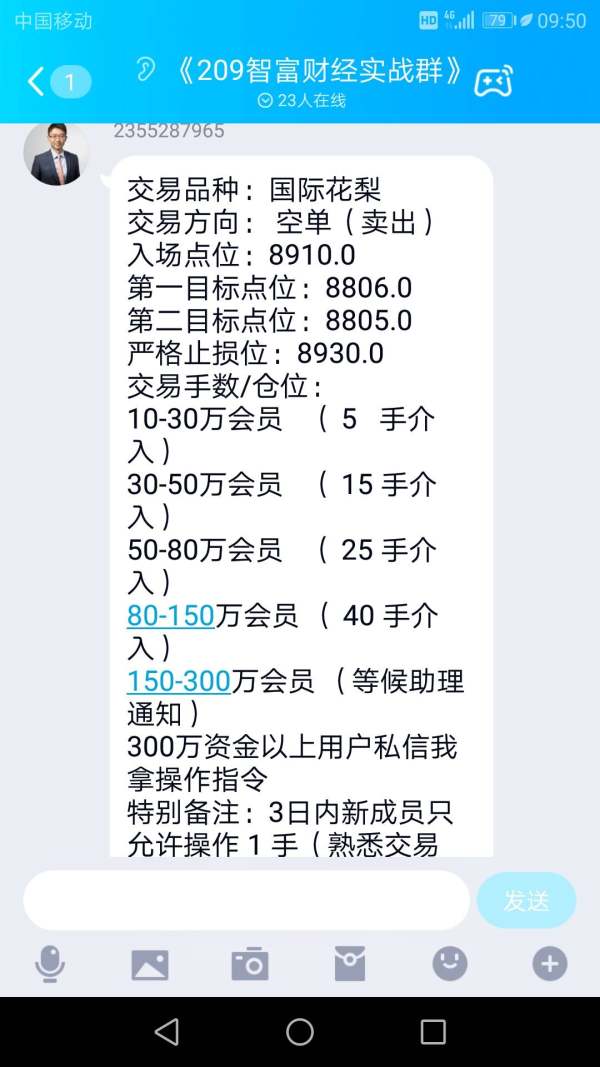This screenshot has width=600, height=1067.
Task: Attach a photo from the gallery
Action: (150, 964)
